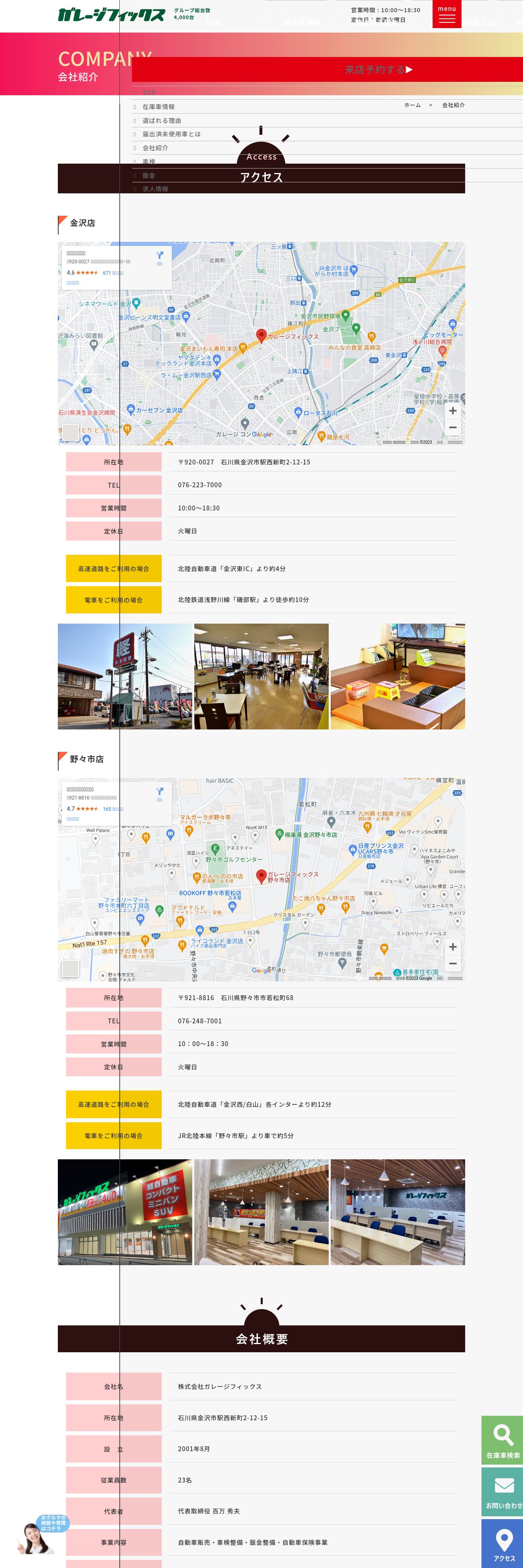
Task: Open directions on the 野々市店 map card
Action: [160, 794]
